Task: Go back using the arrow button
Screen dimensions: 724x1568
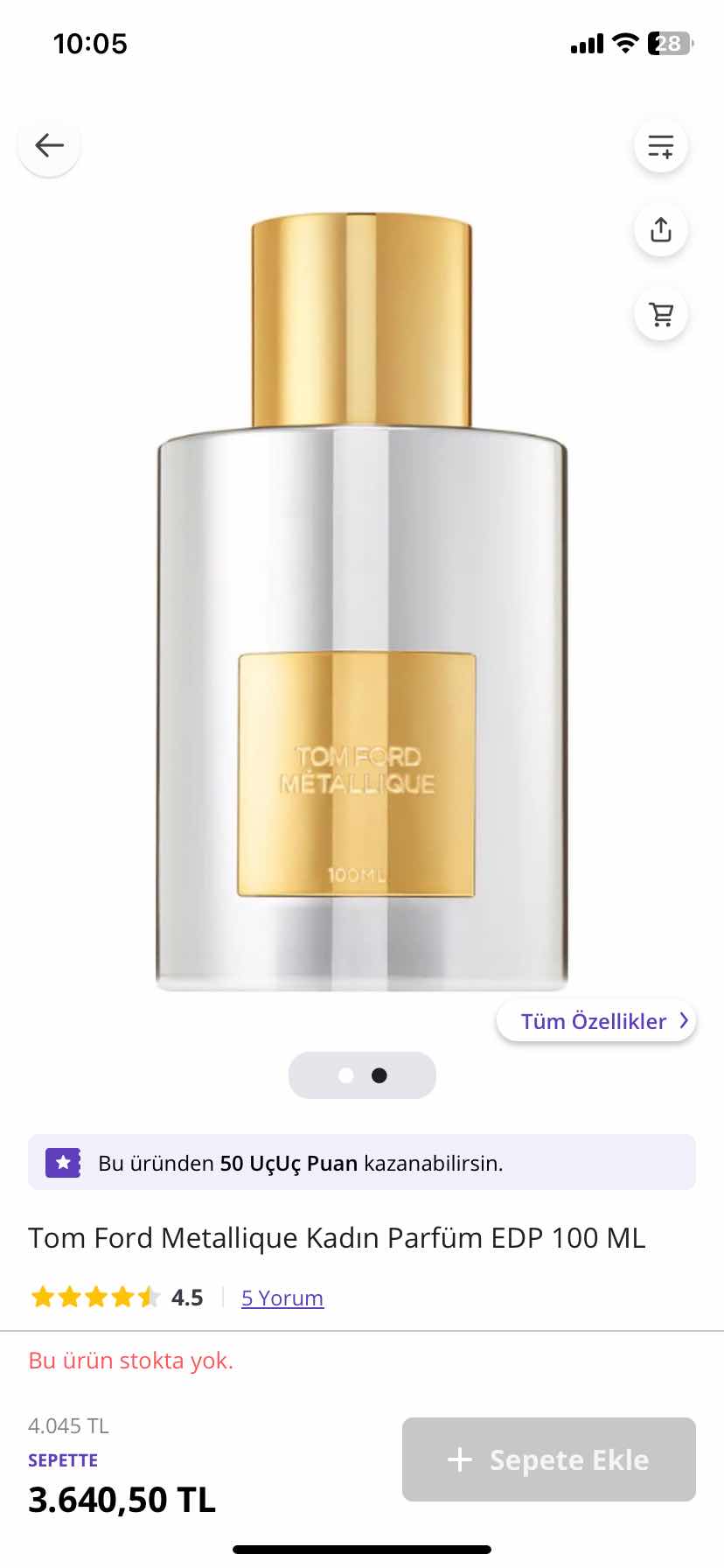Action: coord(49,145)
